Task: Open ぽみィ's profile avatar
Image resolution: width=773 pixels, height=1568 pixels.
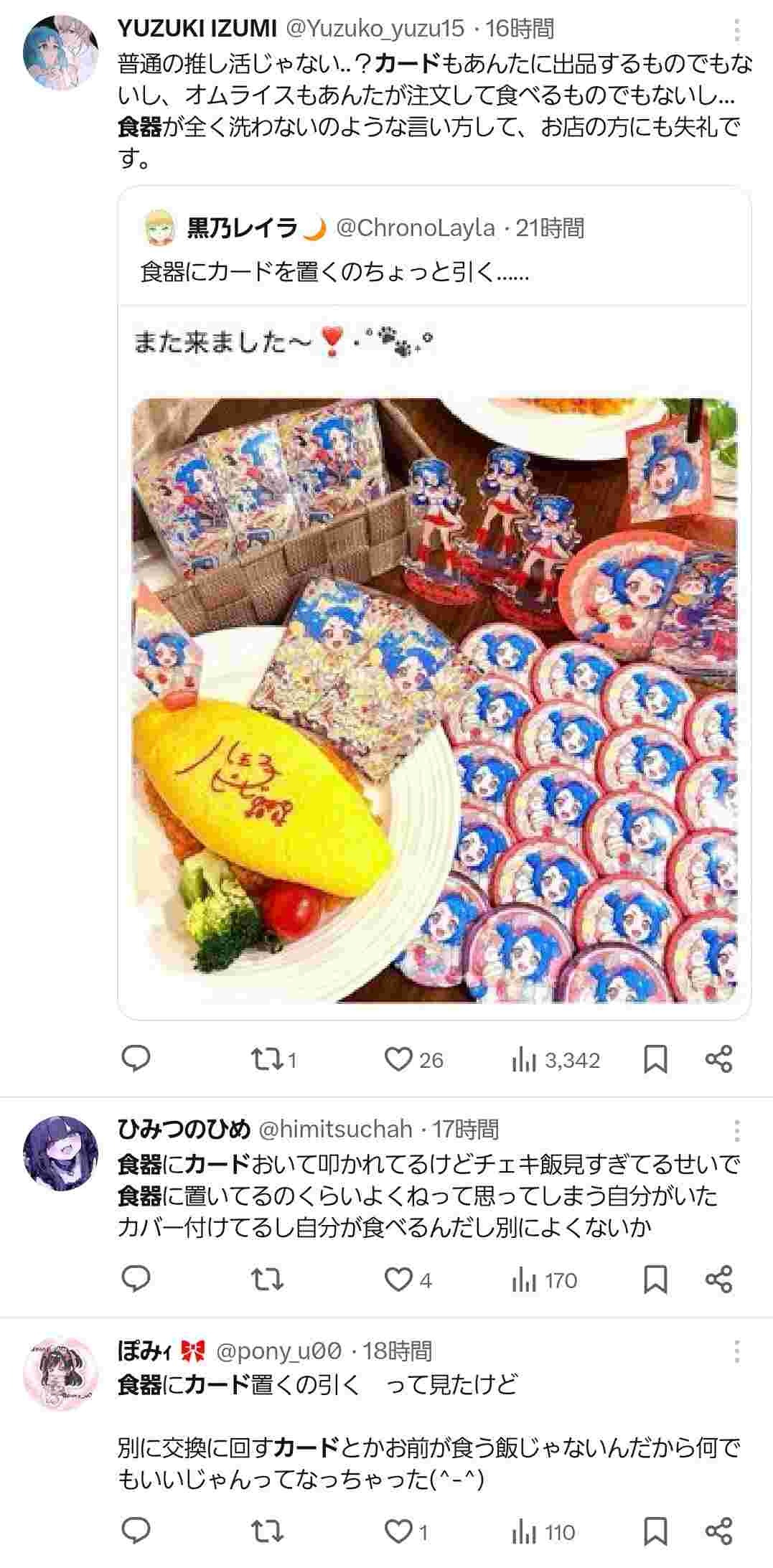Action: click(x=60, y=1375)
